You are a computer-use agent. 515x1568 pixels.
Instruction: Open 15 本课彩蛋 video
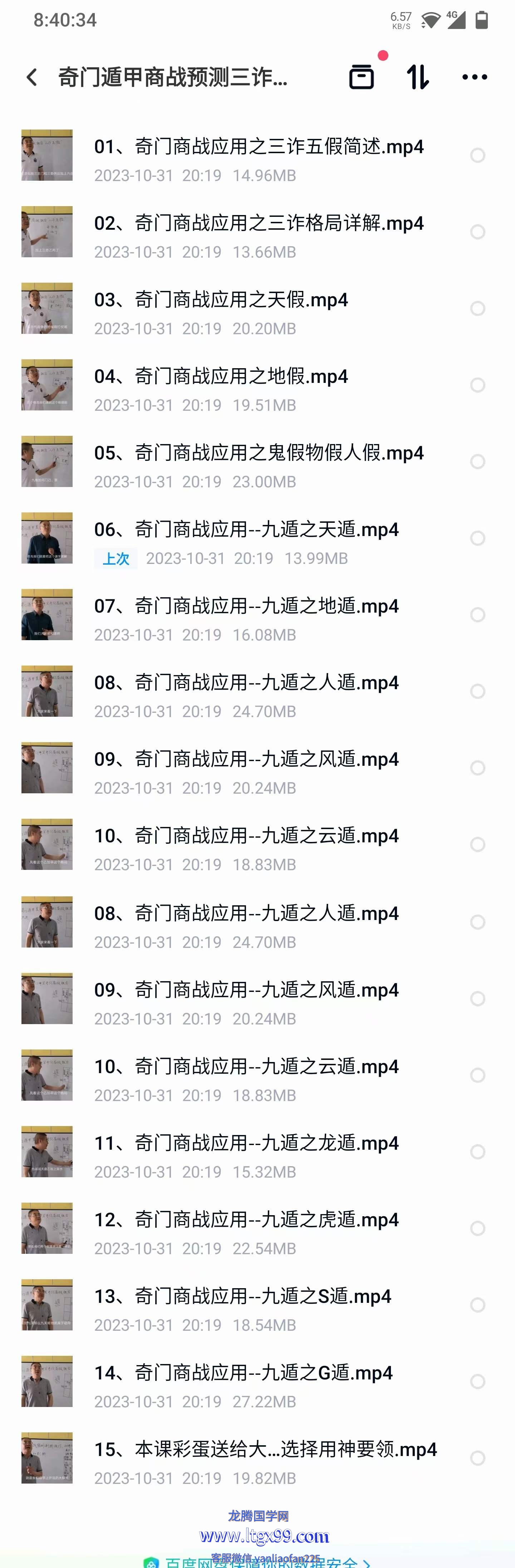265,1450
